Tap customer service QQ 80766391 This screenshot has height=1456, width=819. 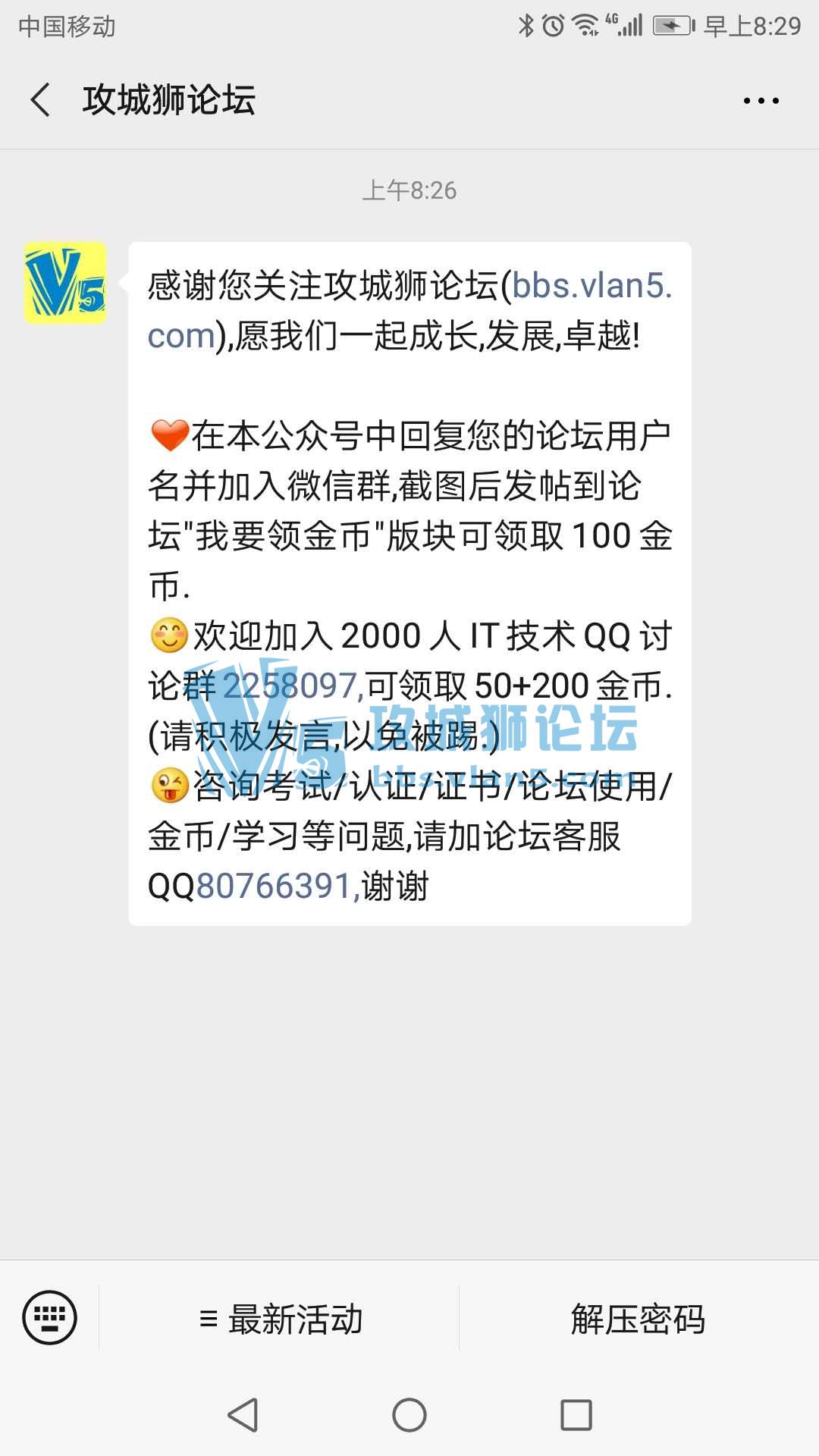click(x=274, y=886)
